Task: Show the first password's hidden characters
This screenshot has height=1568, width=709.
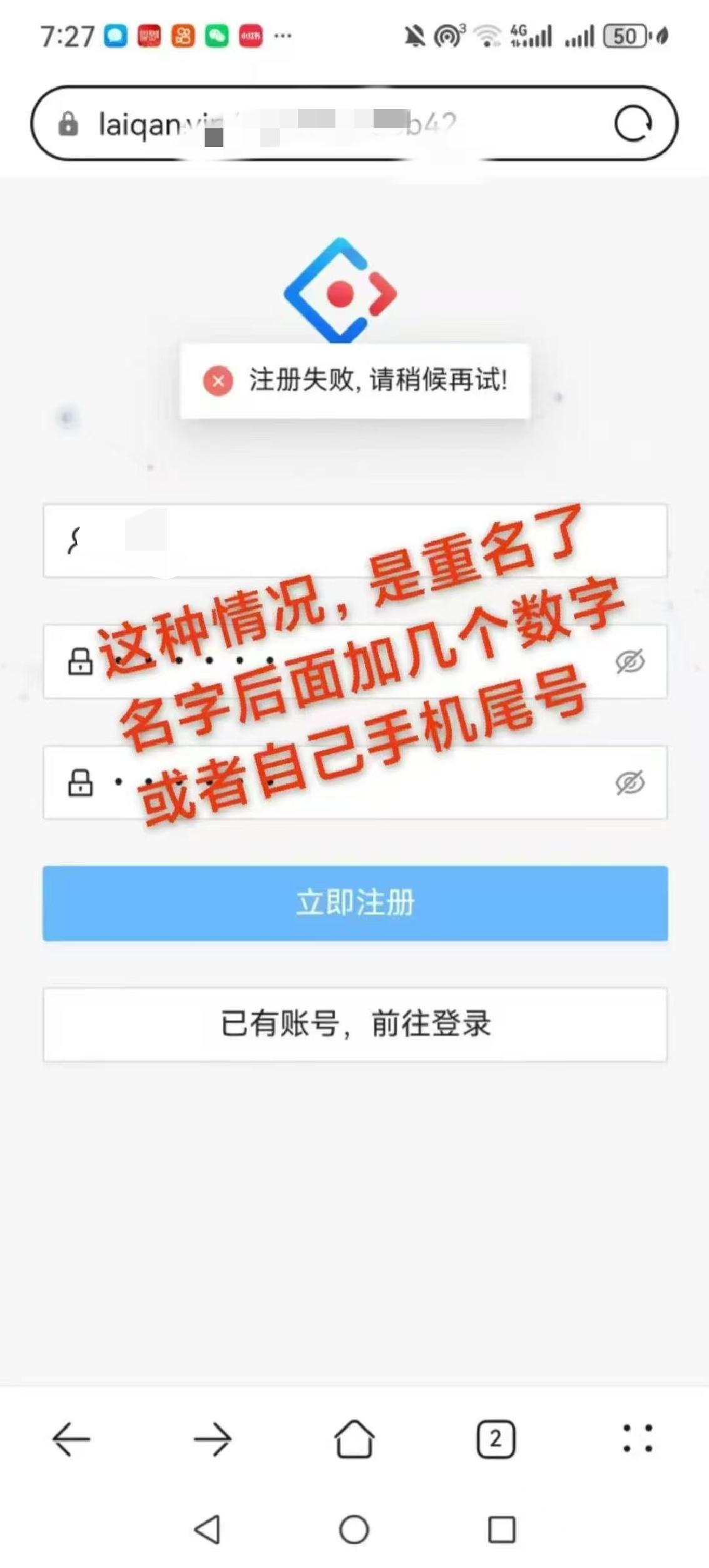Action: [630, 661]
